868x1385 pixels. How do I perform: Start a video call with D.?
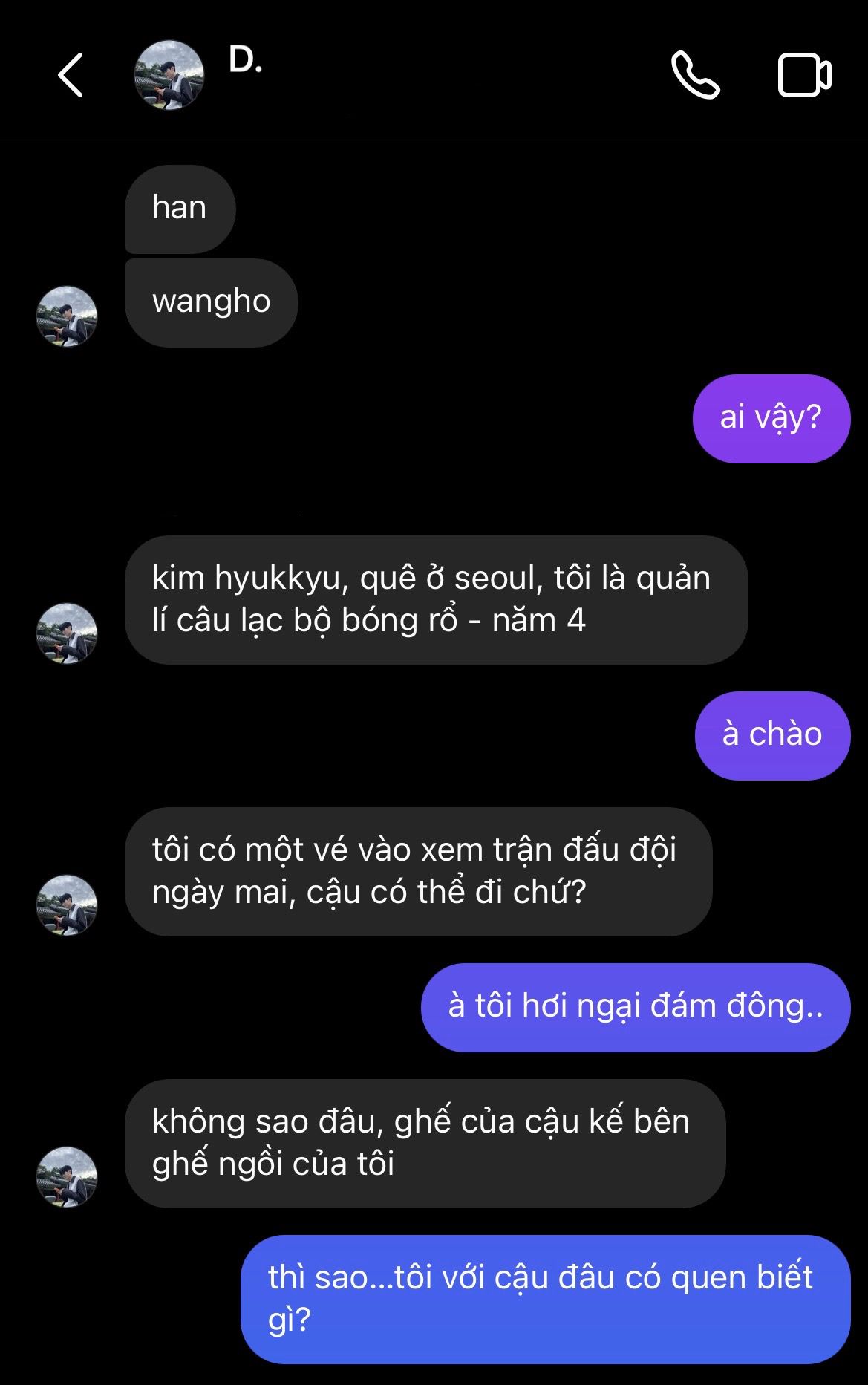tap(804, 75)
